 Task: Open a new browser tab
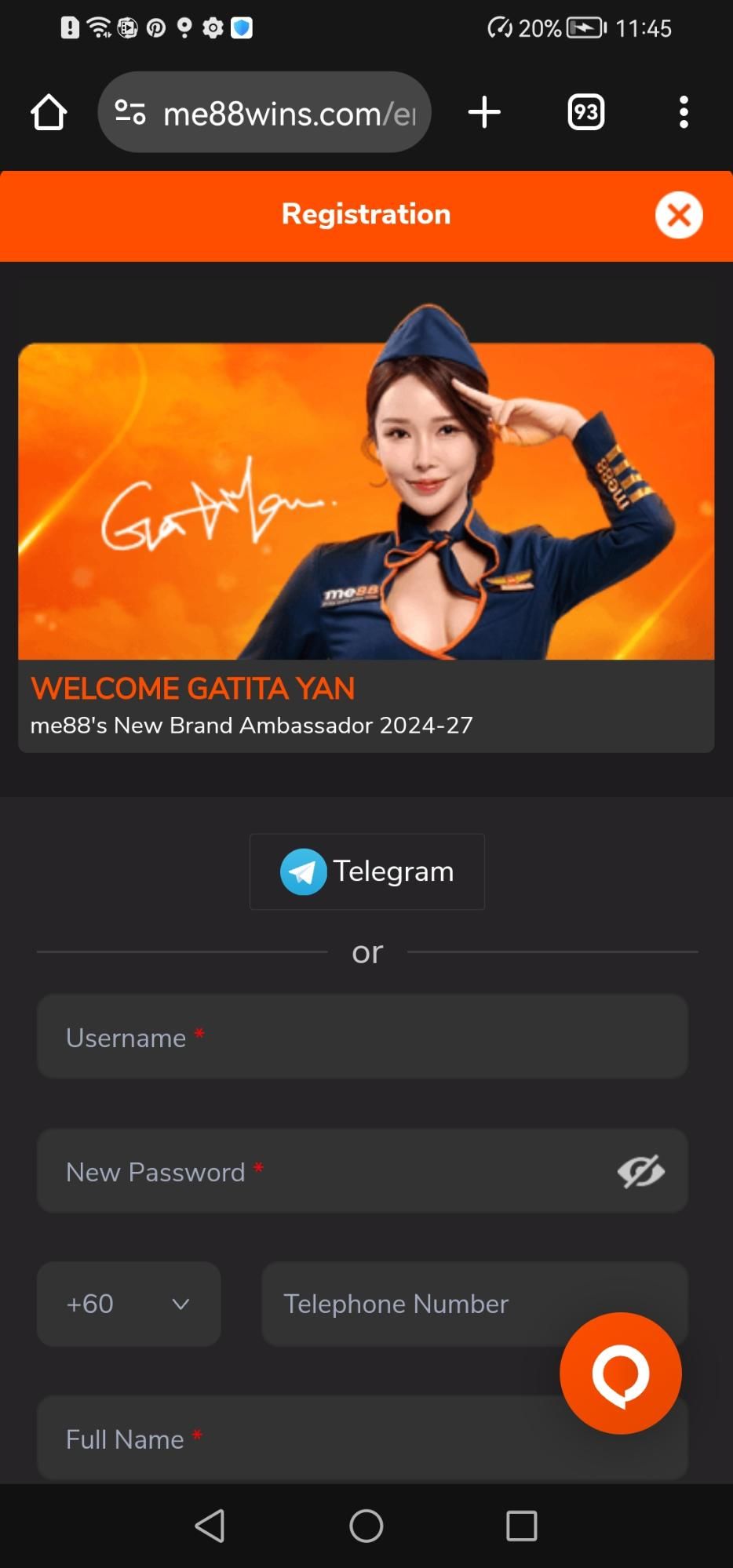(484, 112)
